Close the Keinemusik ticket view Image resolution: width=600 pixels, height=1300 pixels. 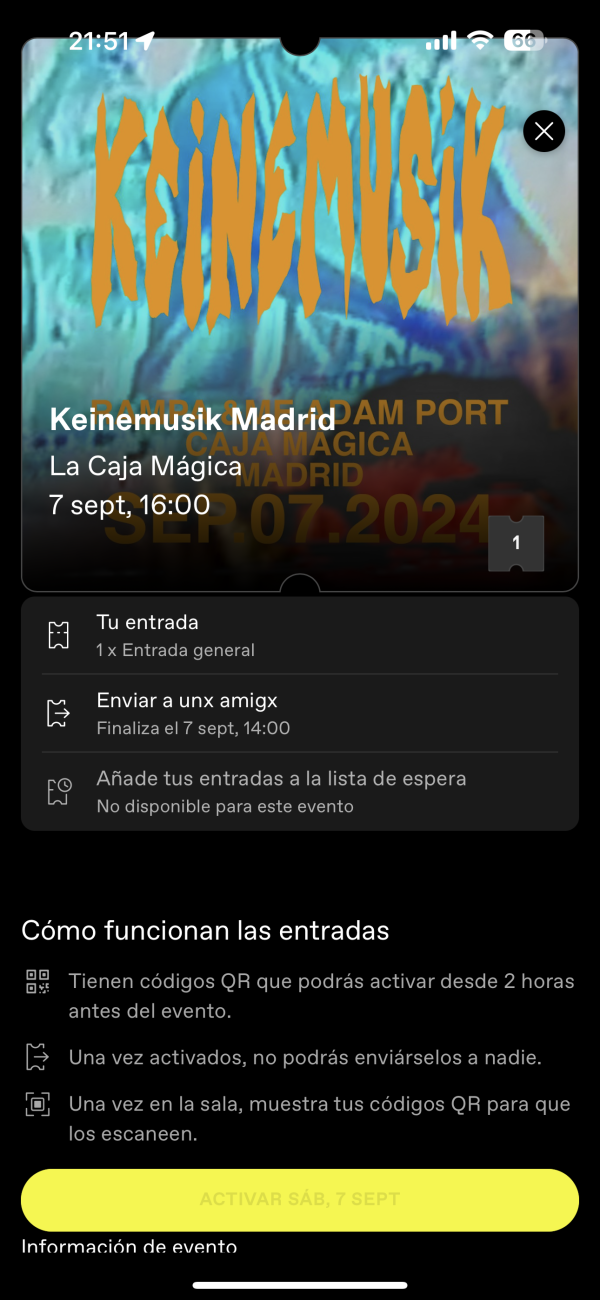(544, 131)
